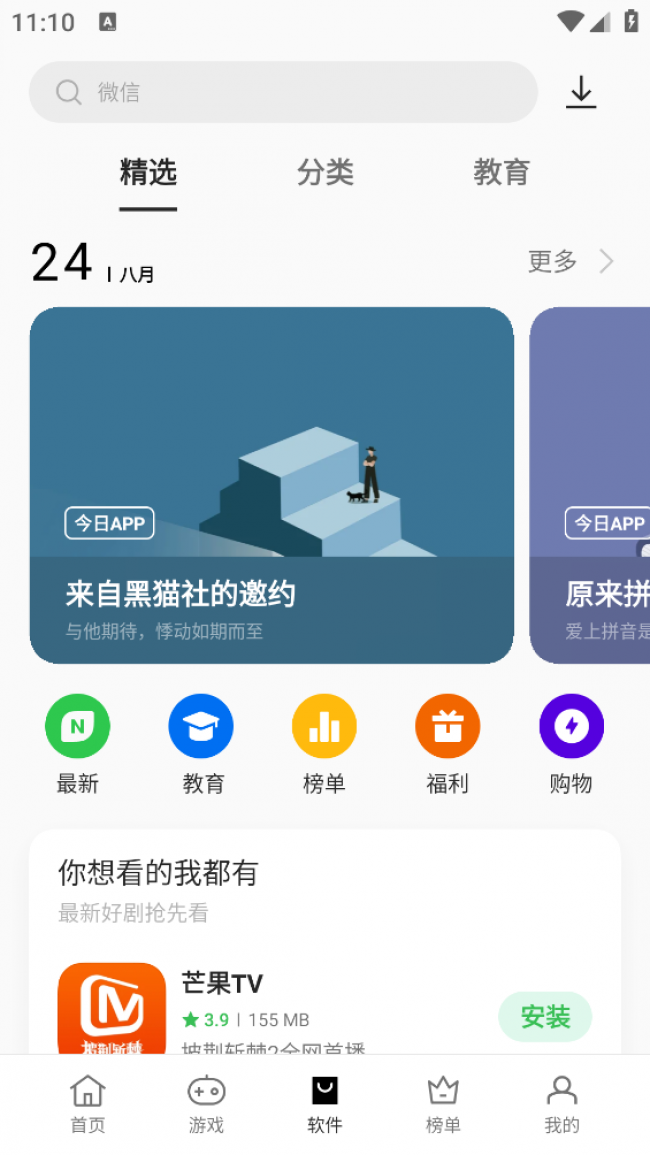Open 更多 to see more daily picks
Image resolution: width=650 pixels, height=1155 pixels.
(570, 262)
